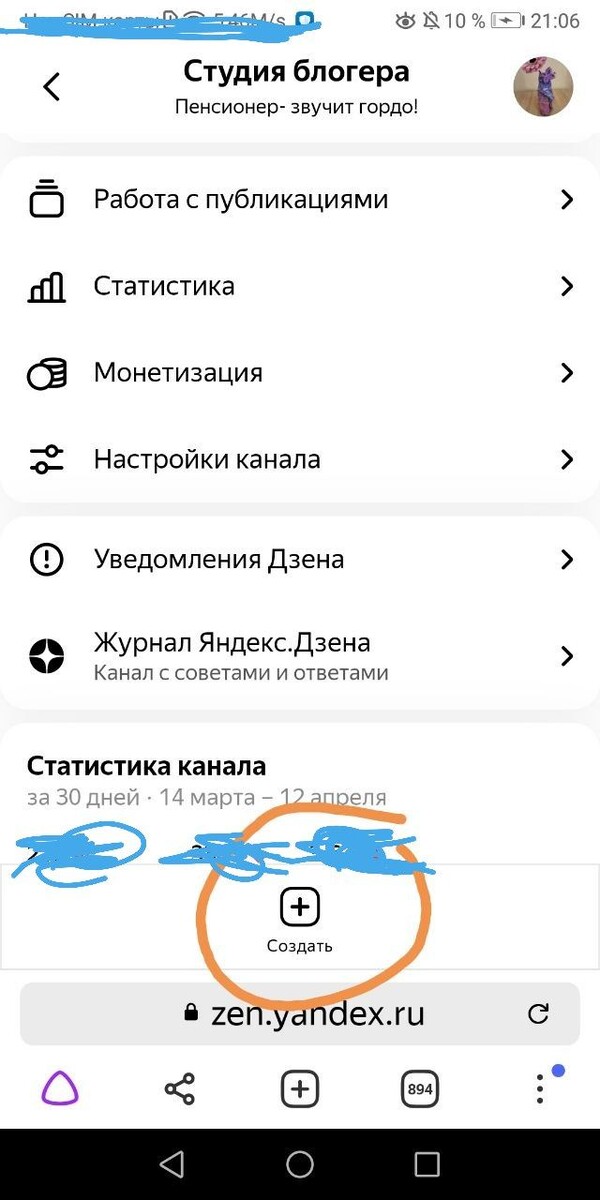The width and height of the screenshot is (600, 1200).
Task: Open the browser overflow menu
Action: pos(540,1089)
